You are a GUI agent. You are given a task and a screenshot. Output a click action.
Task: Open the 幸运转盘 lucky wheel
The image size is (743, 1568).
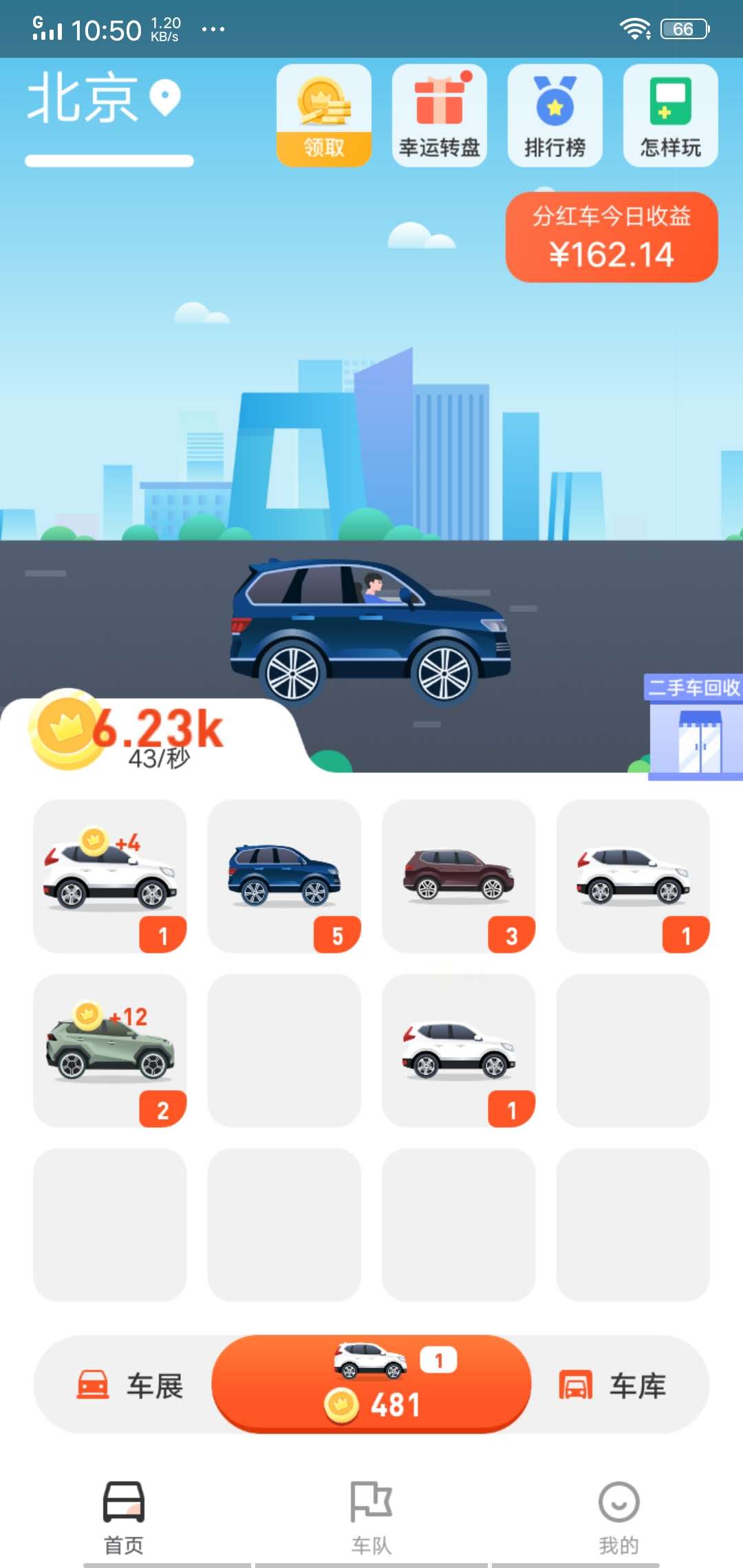[439, 116]
